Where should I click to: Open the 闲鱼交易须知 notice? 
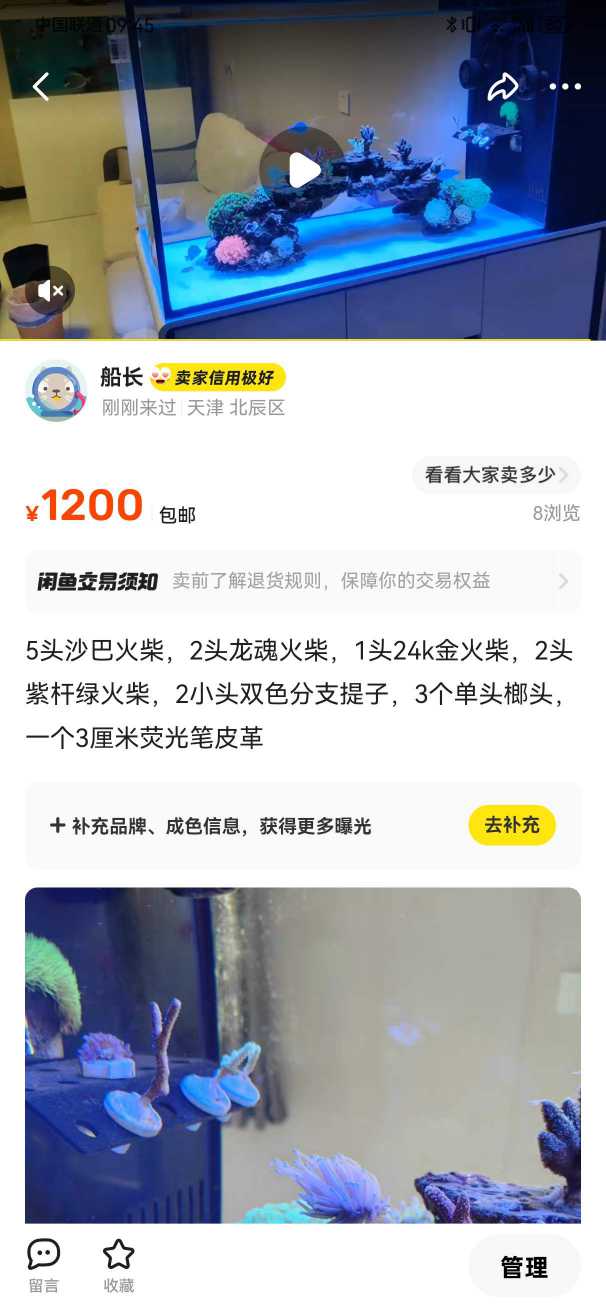[302, 581]
